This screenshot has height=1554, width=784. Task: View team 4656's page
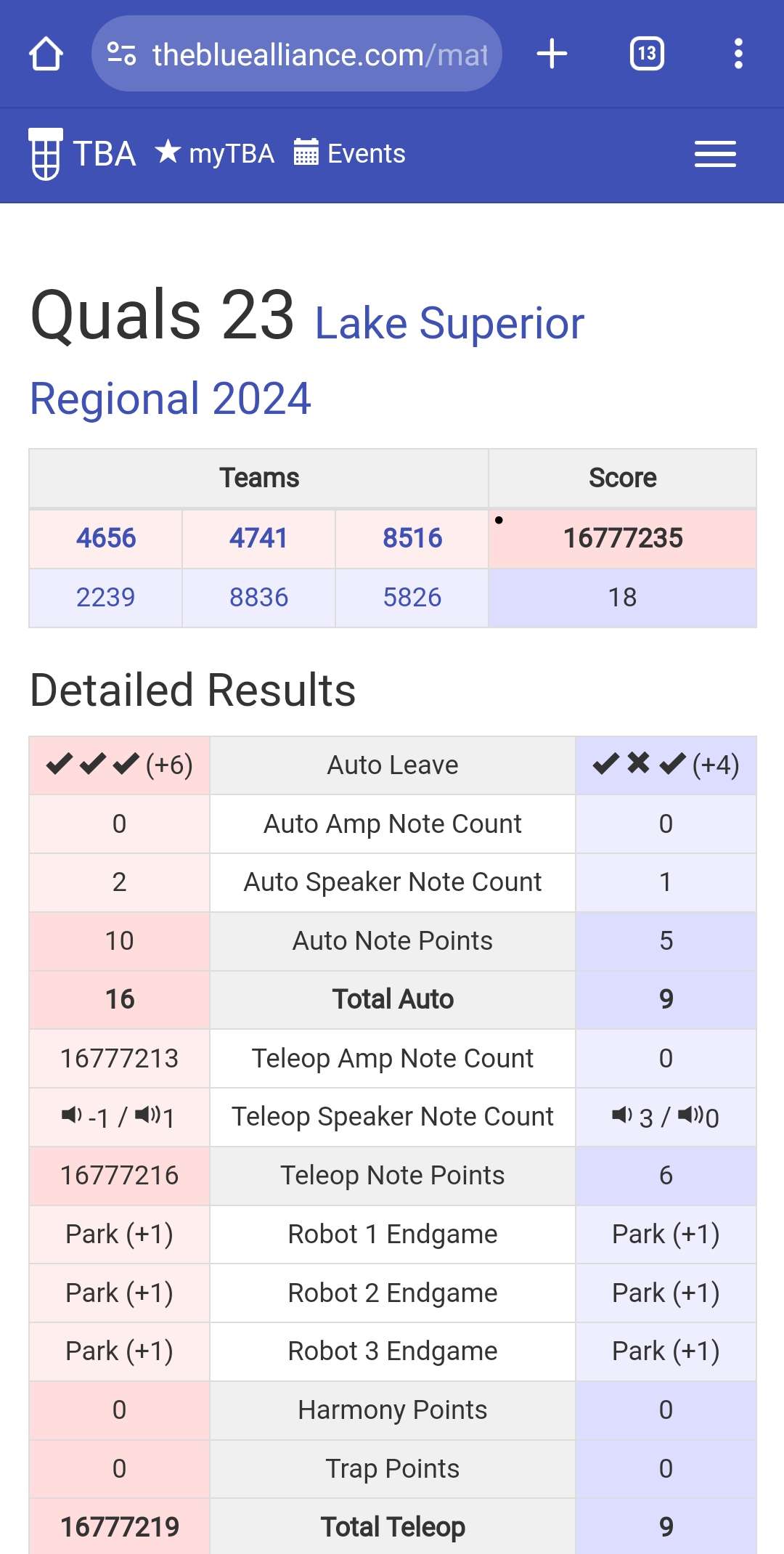pos(106,538)
